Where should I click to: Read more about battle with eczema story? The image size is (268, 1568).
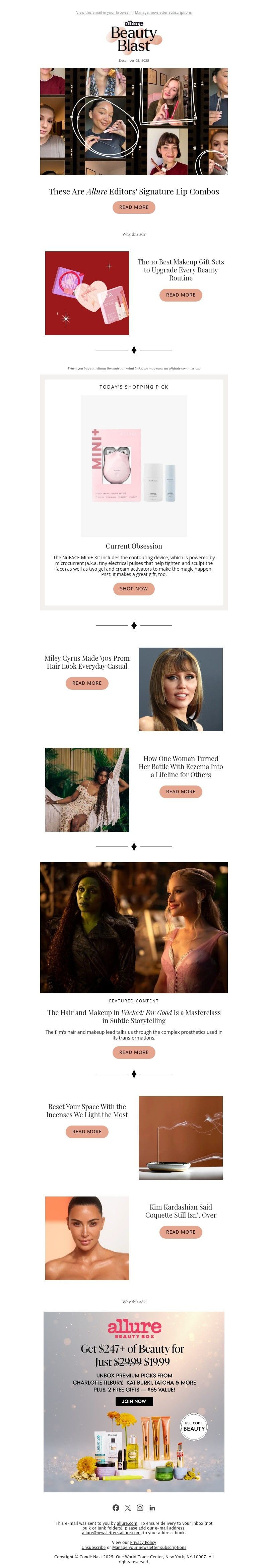[180, 791]
